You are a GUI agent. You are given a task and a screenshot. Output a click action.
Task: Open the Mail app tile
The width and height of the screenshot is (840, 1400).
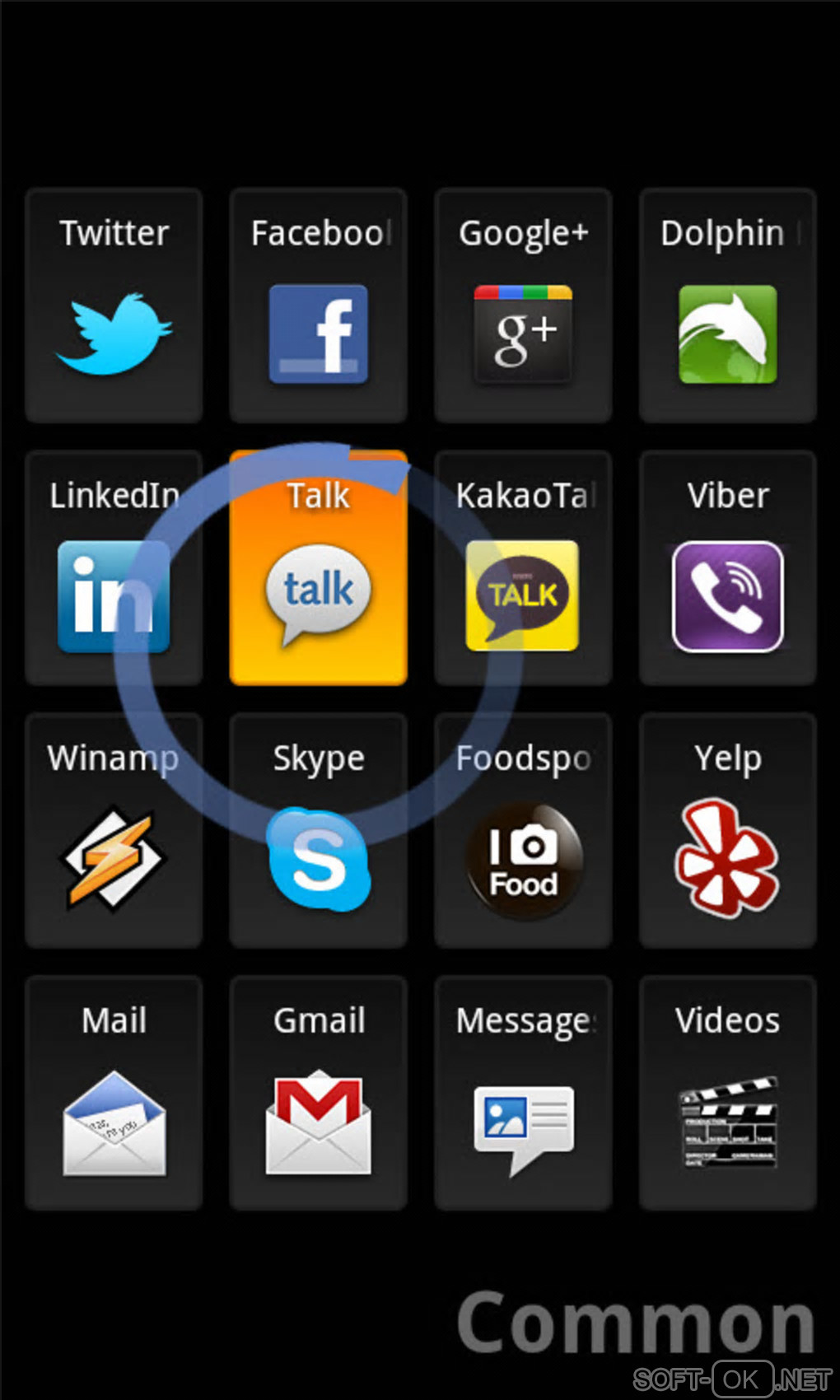coord(114,1093)
